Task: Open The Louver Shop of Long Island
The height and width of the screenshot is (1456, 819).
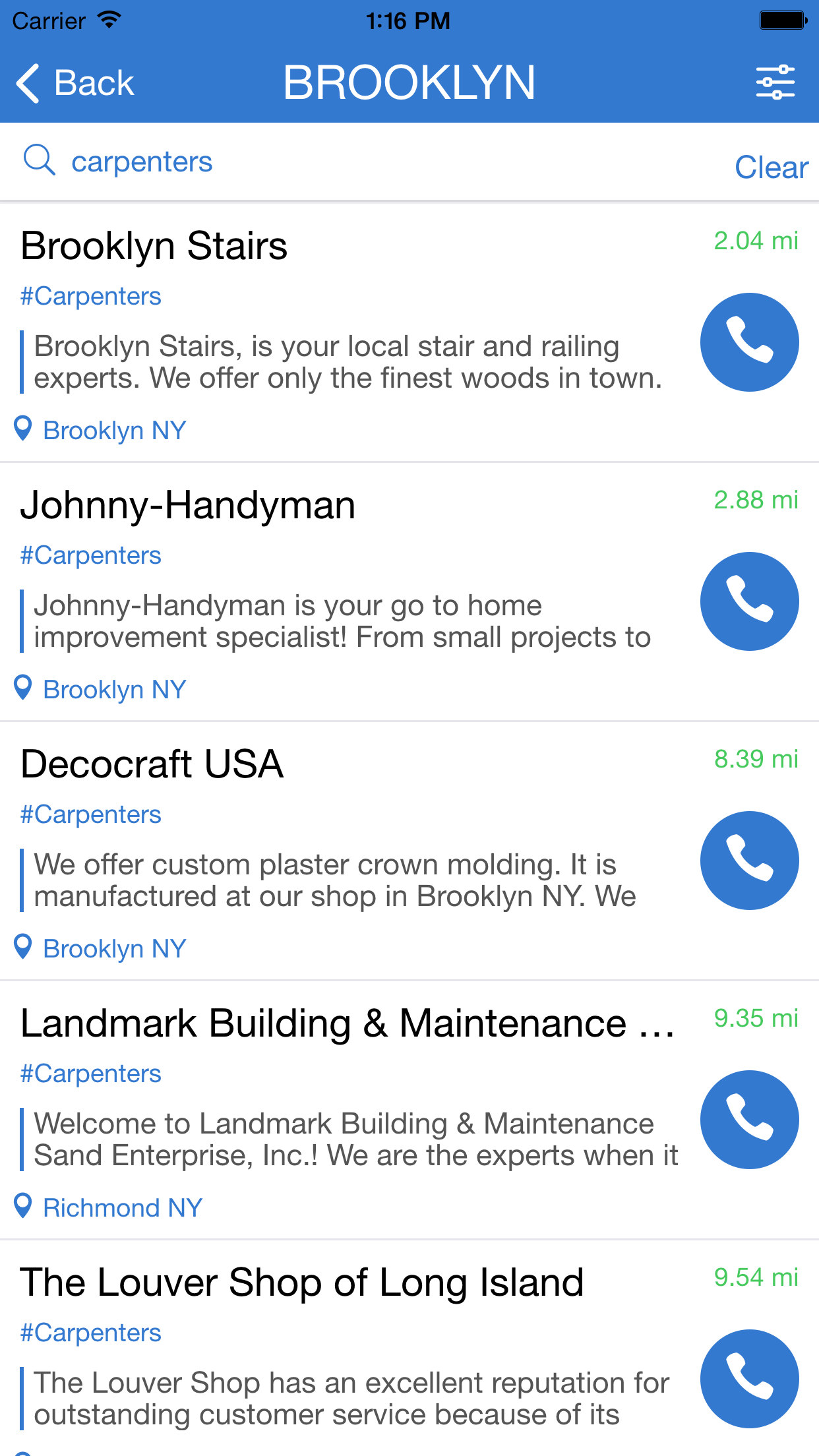Action: [302, 1283]
